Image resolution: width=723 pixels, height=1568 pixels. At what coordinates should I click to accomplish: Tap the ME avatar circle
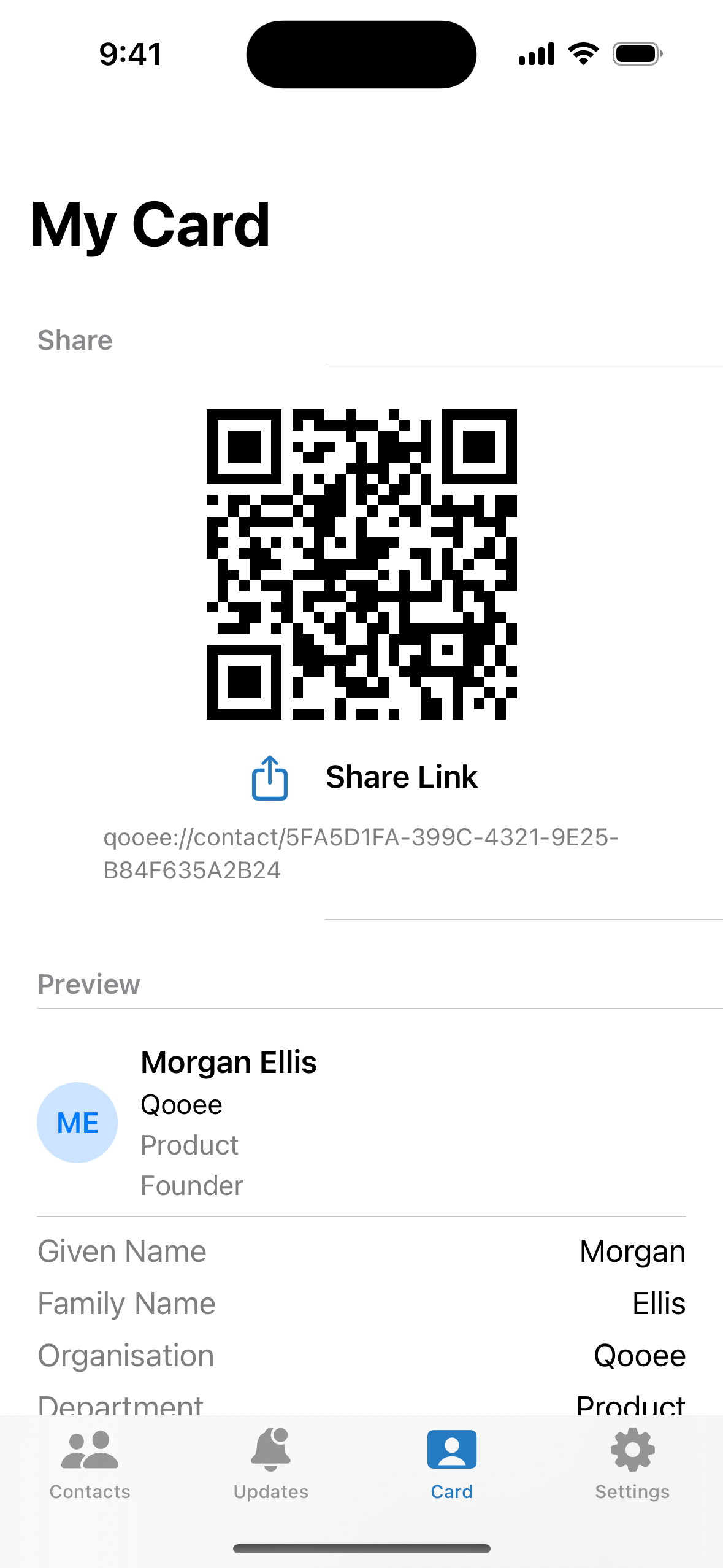coord(76,1122)
